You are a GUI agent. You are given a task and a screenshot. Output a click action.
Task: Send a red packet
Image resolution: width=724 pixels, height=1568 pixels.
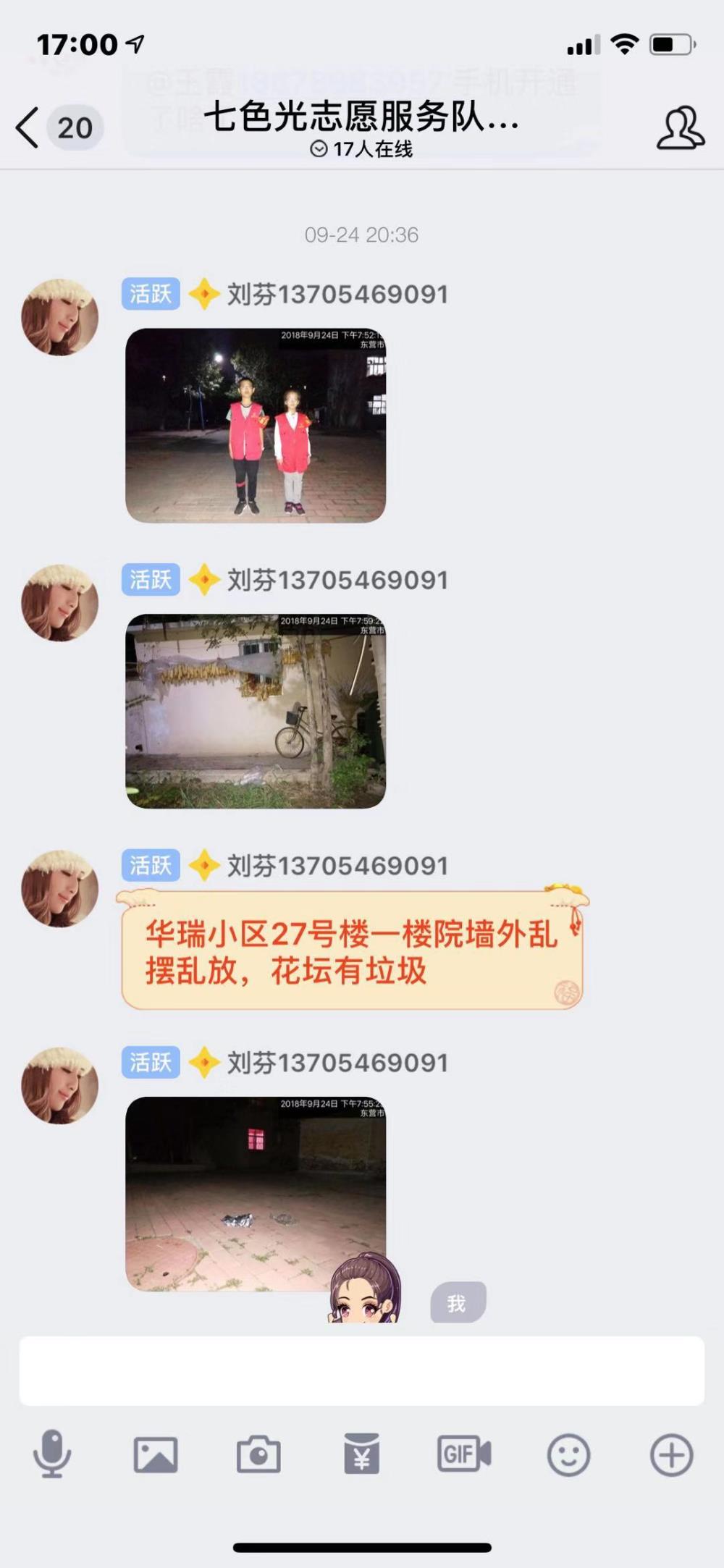point(361,1454)
